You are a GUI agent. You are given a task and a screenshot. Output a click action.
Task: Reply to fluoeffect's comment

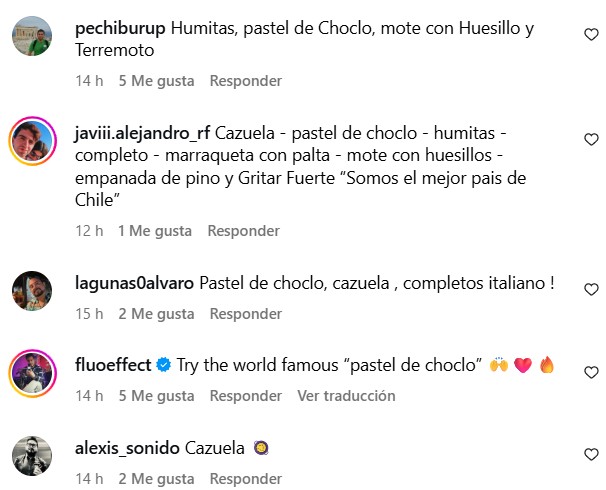(246, 396)
